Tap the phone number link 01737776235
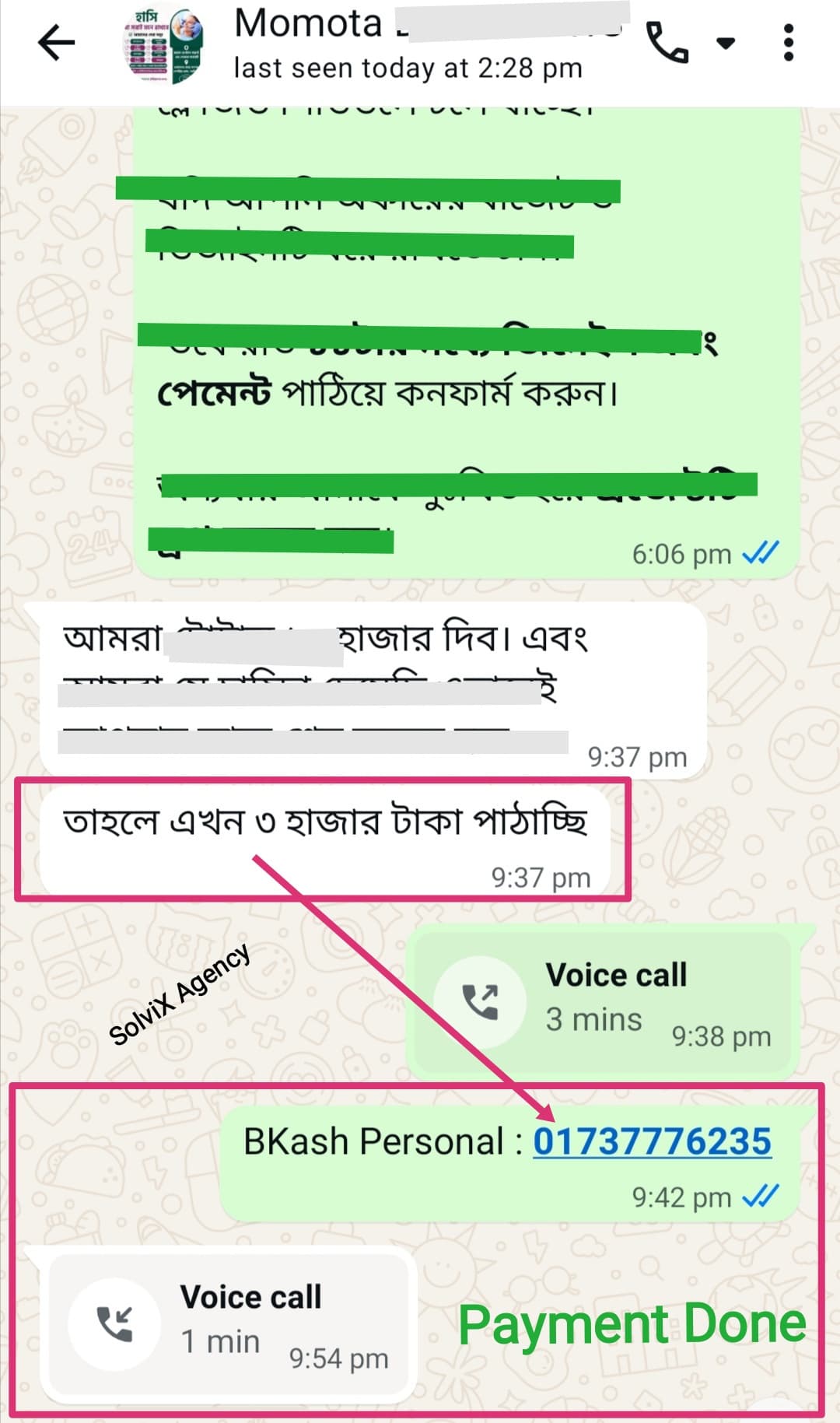Viewport: 840px width, 1423px height. [652, 1141]
